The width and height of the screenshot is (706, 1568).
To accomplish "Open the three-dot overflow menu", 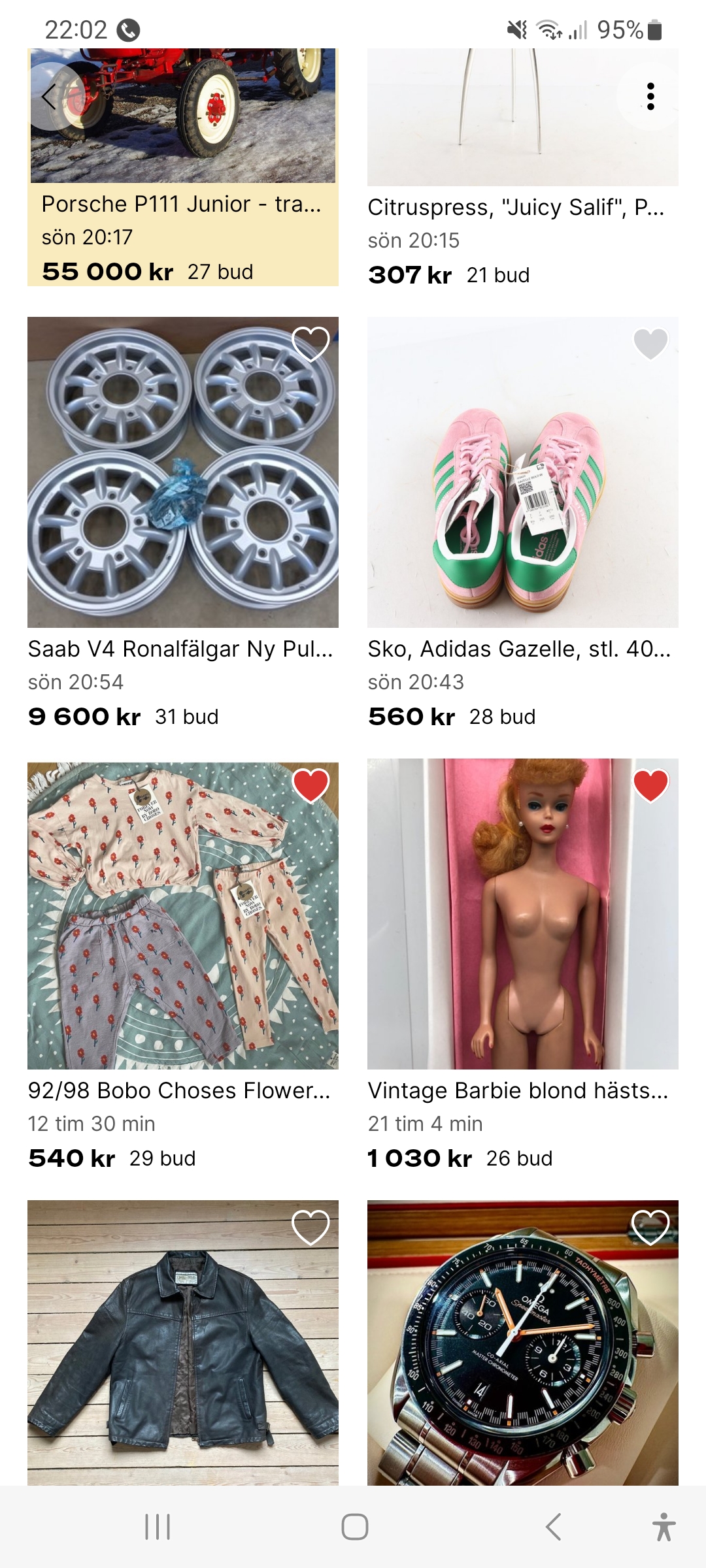I will pyautogui.click(x=650, y=97).
